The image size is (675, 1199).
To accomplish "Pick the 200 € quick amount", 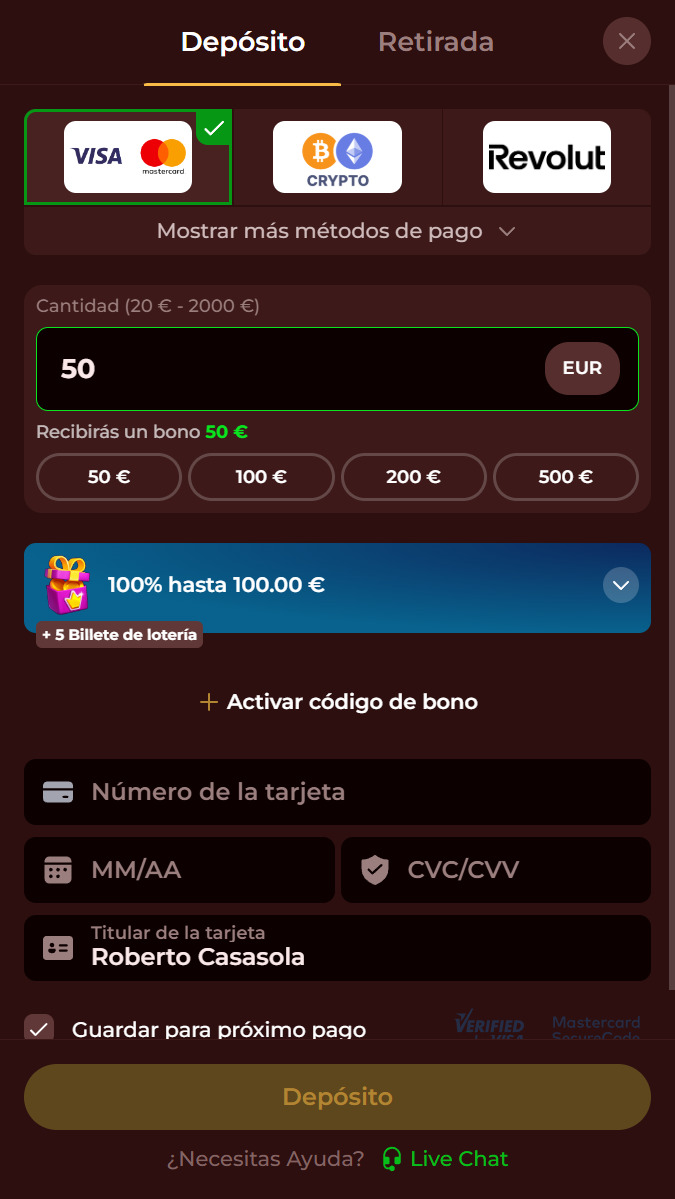I will [414, 477].
